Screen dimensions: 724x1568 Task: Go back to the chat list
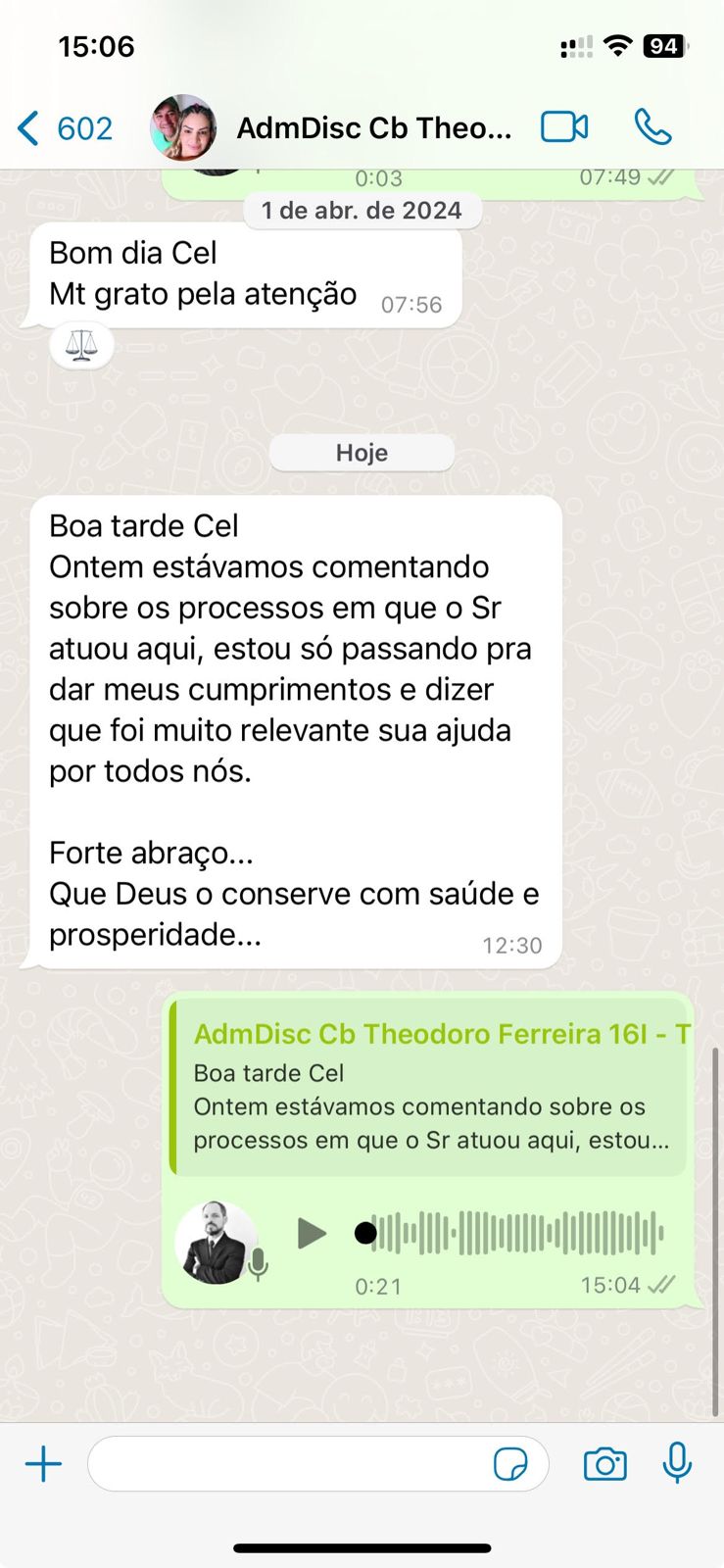pos(63,128)
